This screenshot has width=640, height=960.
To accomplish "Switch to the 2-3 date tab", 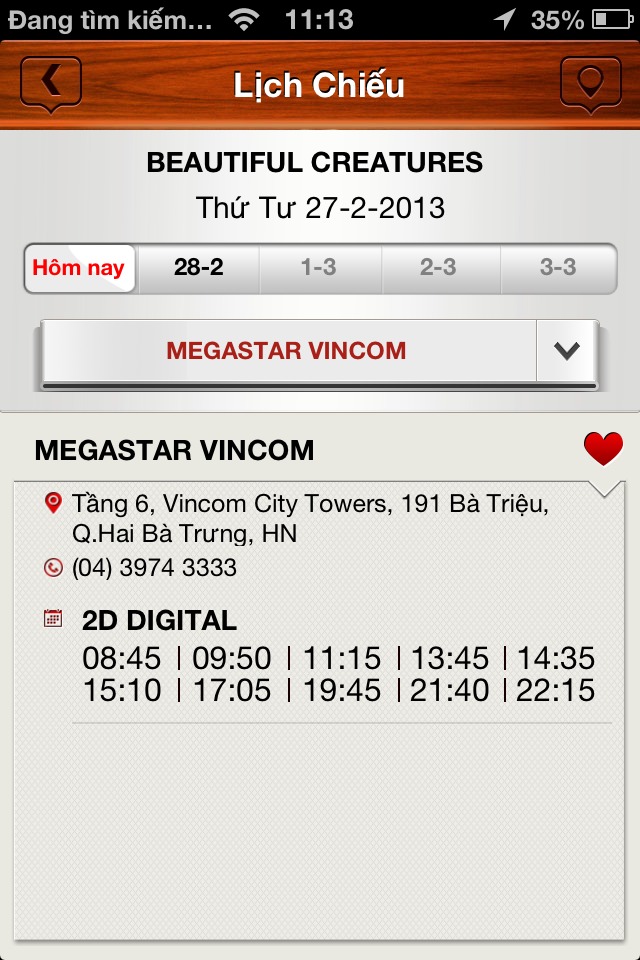I will click(x=438, y=268).
